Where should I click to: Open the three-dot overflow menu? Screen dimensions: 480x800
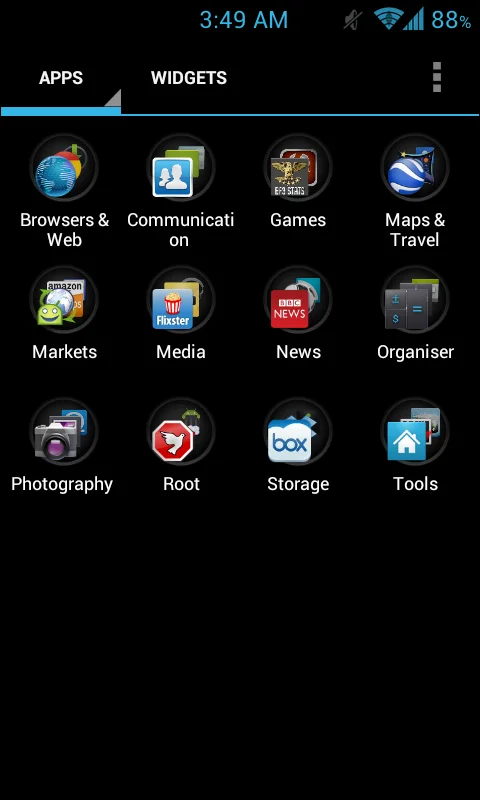click(437, 78)
